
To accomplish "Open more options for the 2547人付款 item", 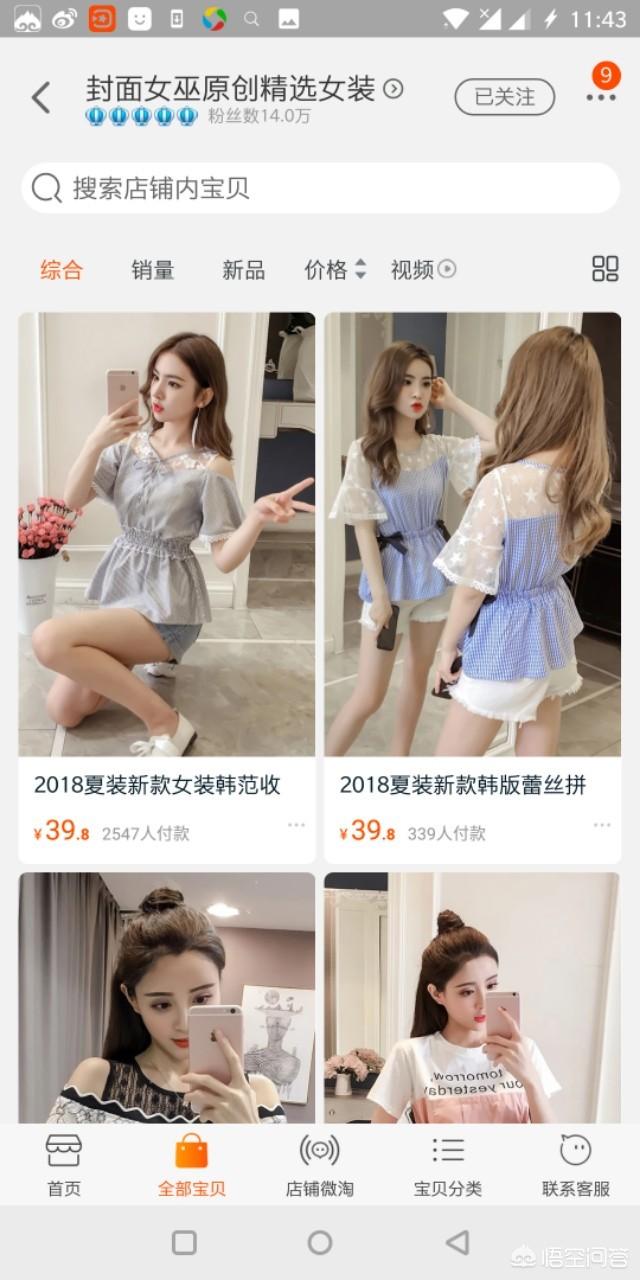I will tap(296, 825).
